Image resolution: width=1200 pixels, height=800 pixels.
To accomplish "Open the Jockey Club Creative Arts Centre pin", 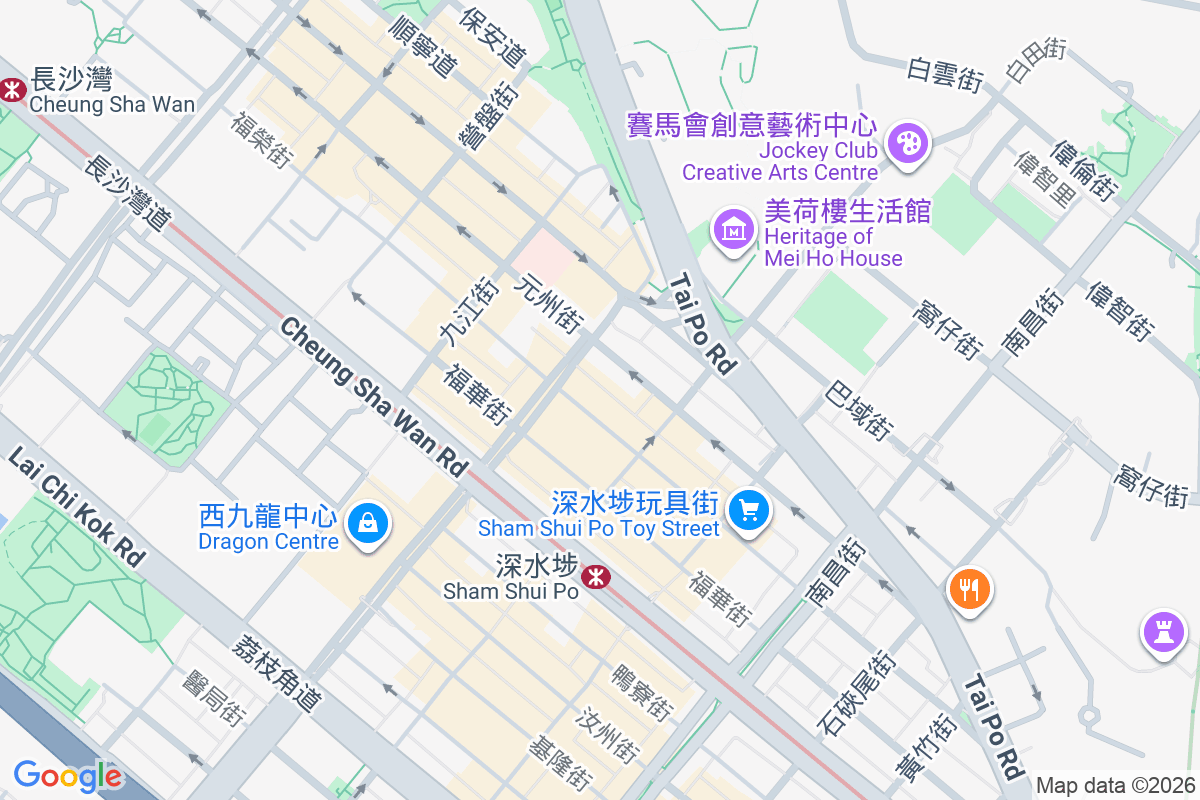I will (x=908, y=142).
